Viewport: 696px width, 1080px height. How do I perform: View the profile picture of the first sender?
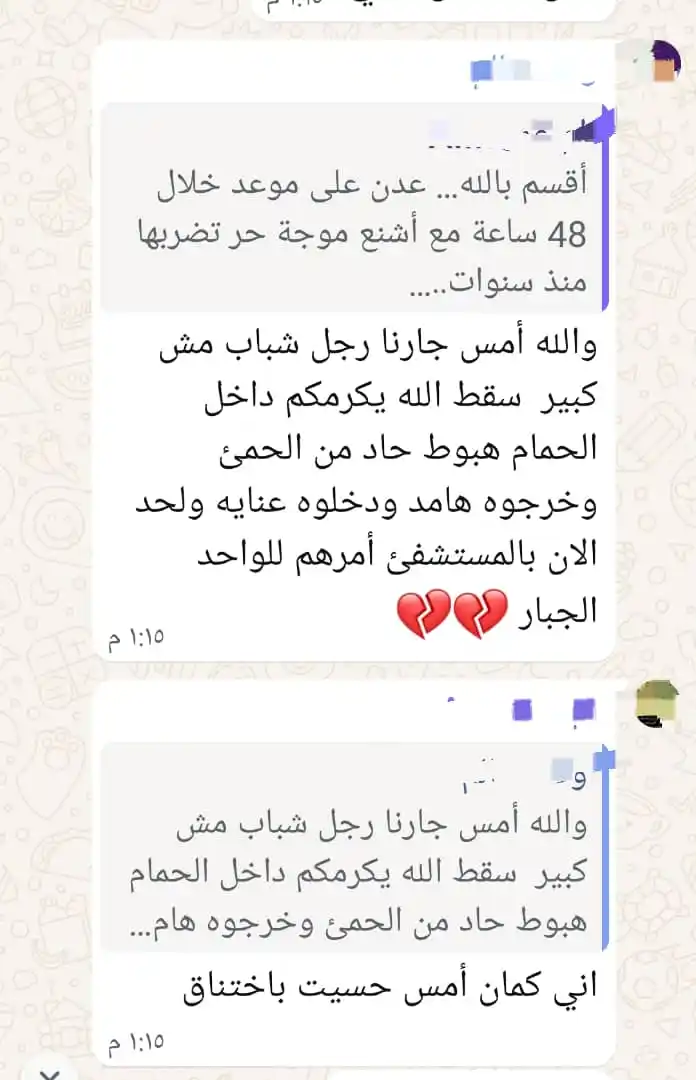(659, 63)
